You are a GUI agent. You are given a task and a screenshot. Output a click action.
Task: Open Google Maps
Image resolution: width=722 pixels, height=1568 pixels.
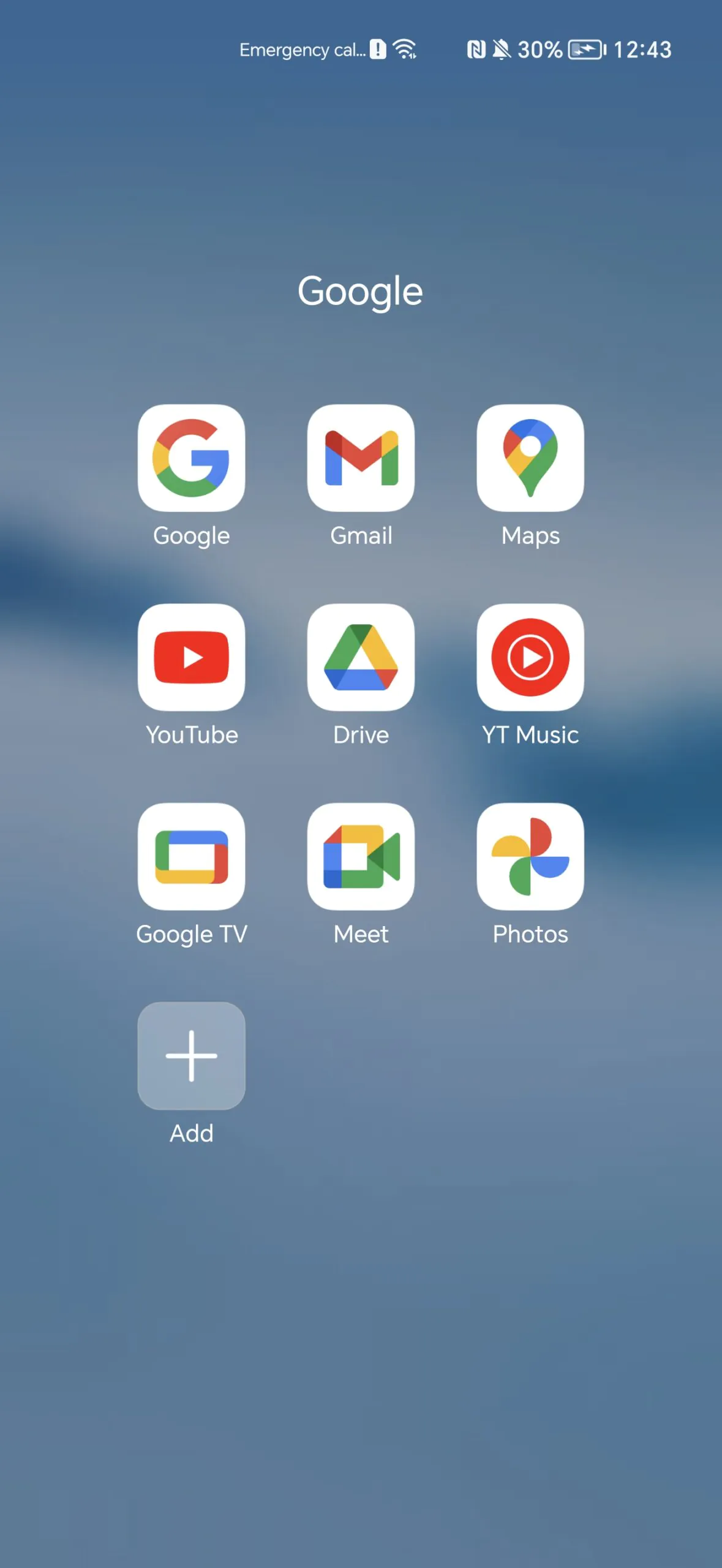coord(530,458)
